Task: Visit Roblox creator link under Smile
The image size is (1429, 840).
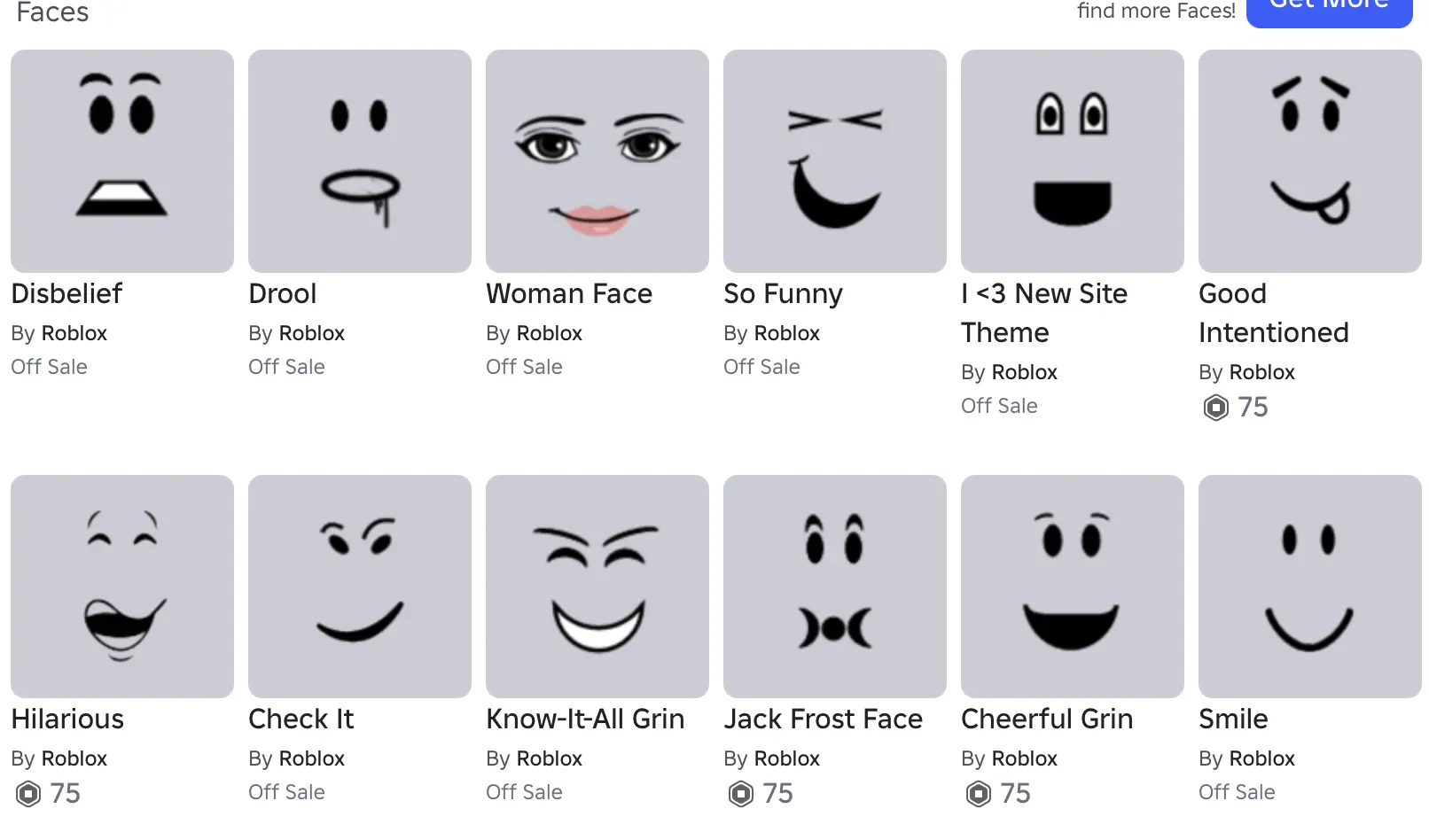Action: coord(1262,758)
